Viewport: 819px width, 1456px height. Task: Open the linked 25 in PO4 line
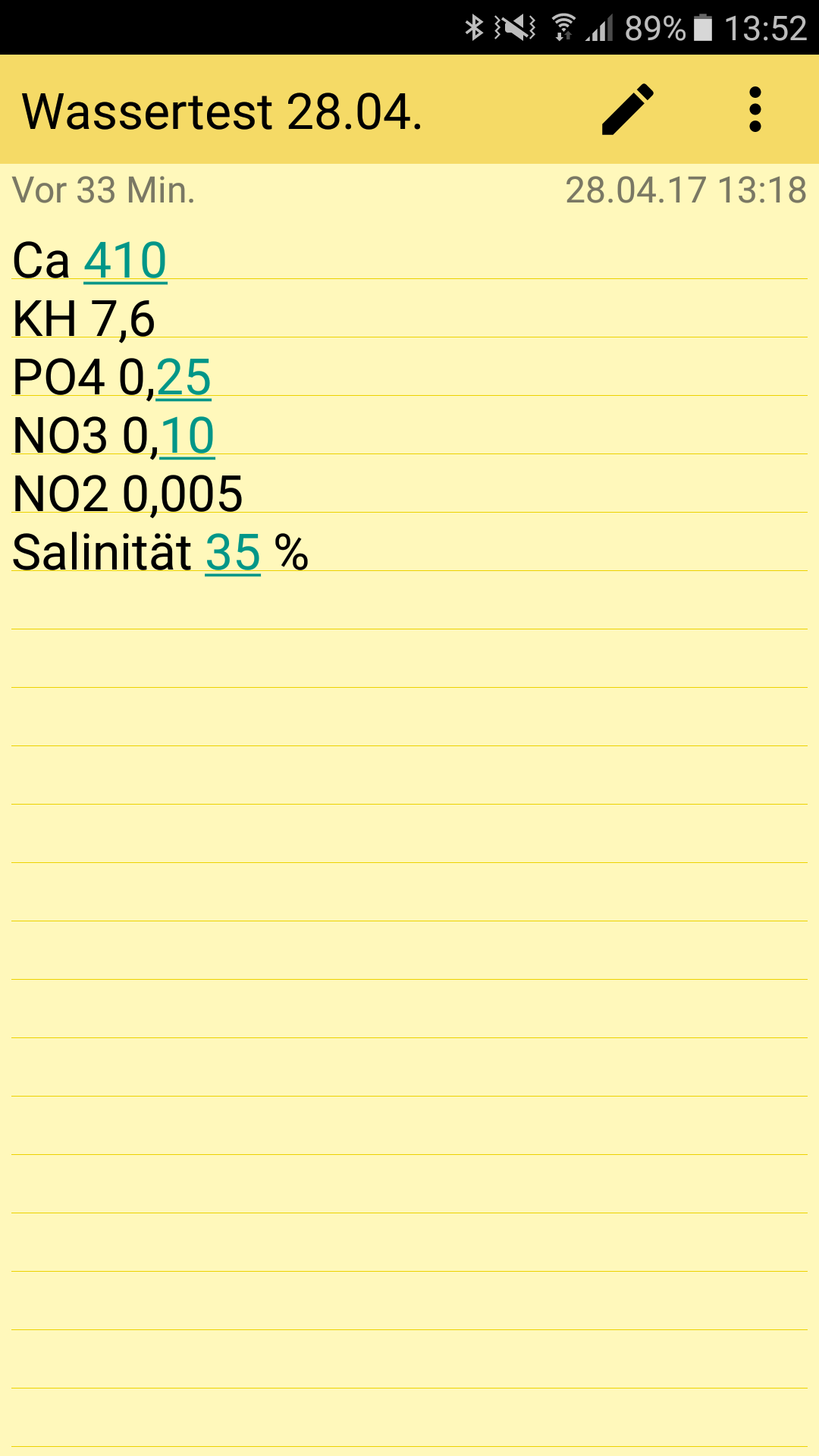coord(184,378)
